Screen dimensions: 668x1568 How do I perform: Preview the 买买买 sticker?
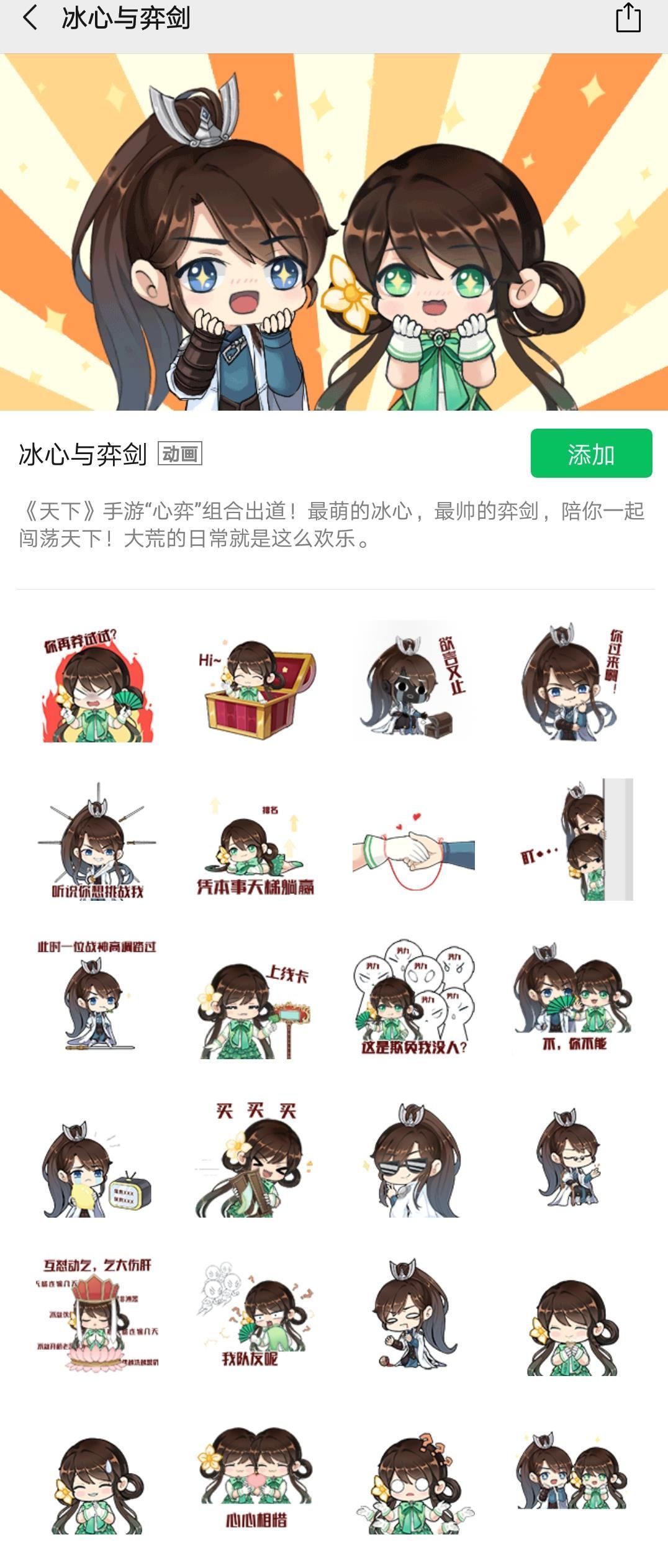point(256,1157)
